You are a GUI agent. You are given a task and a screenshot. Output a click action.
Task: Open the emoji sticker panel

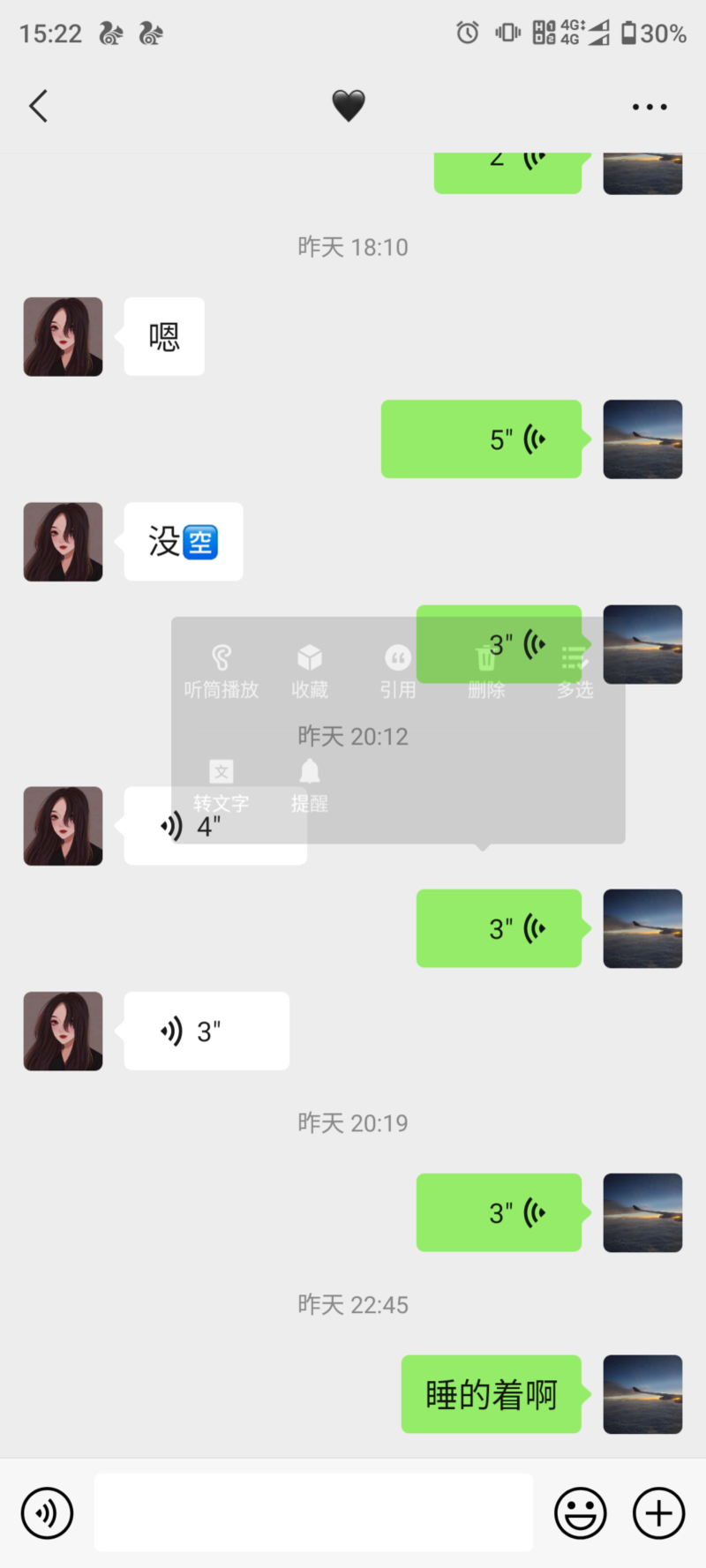580,1513
